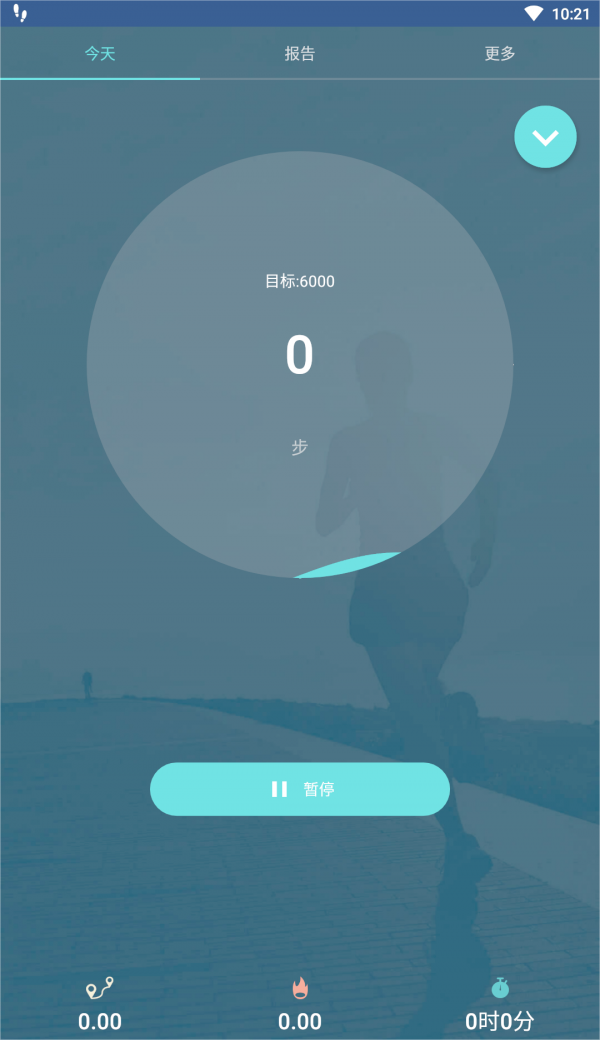Pause step counting with 暂停 button
600x1040 pixels.
pos(300,789)
